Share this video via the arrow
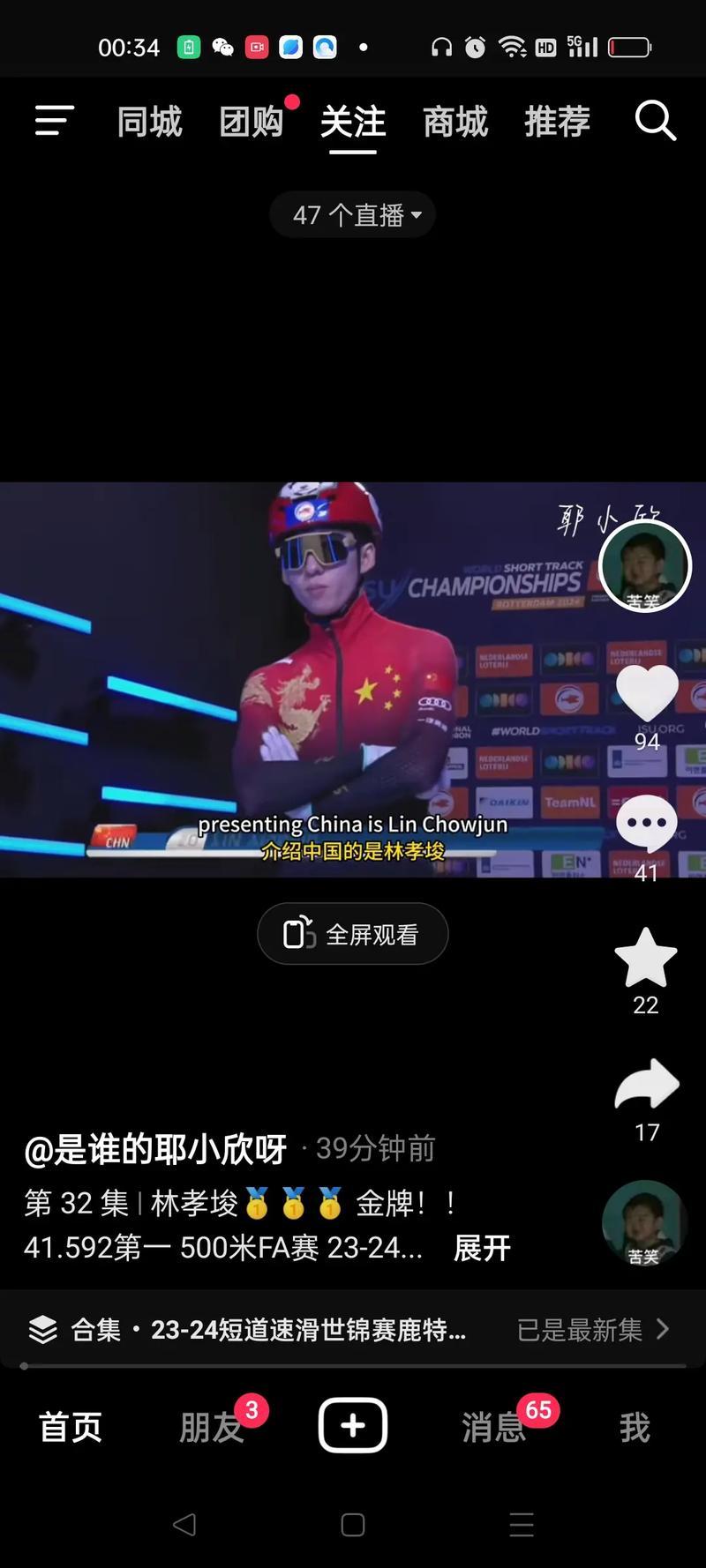This screenshot has width=706, height=1568. (x=647, y=1085)
